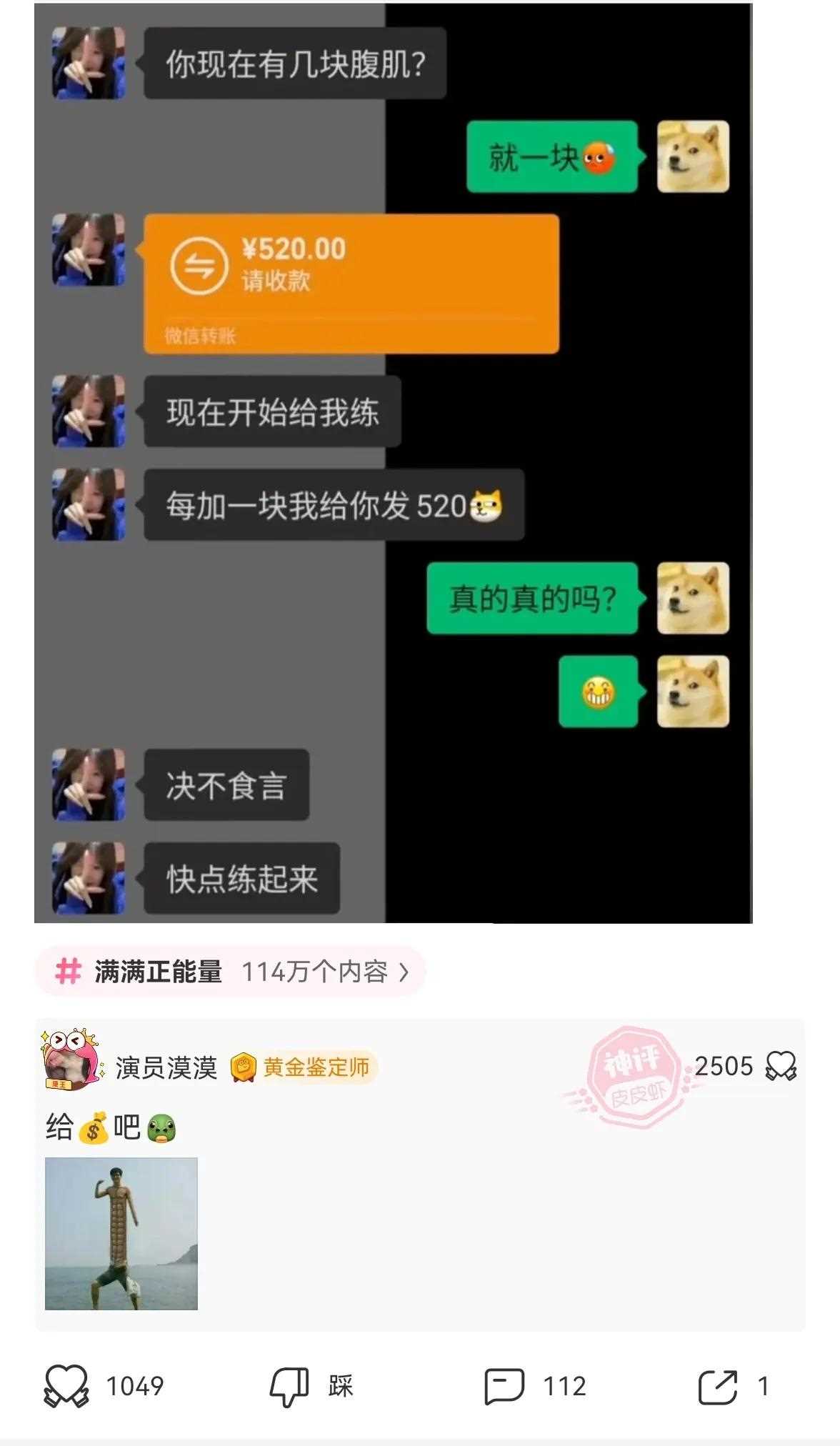Dislike the post with 踩
This screenshot has width=840, height=1446.
[x=289, y=1386]
